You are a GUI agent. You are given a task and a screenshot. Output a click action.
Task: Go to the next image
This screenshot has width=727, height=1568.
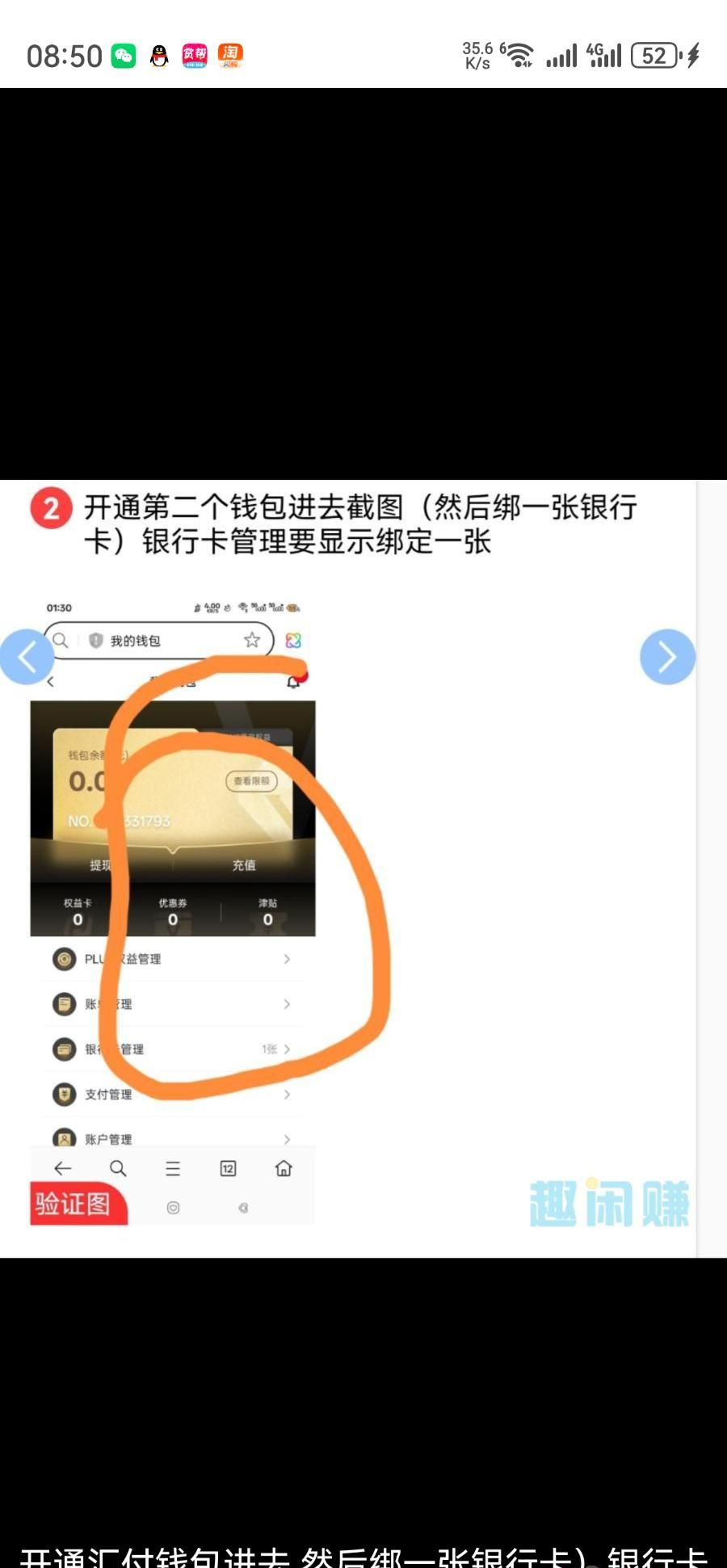[x=667, y=657]
